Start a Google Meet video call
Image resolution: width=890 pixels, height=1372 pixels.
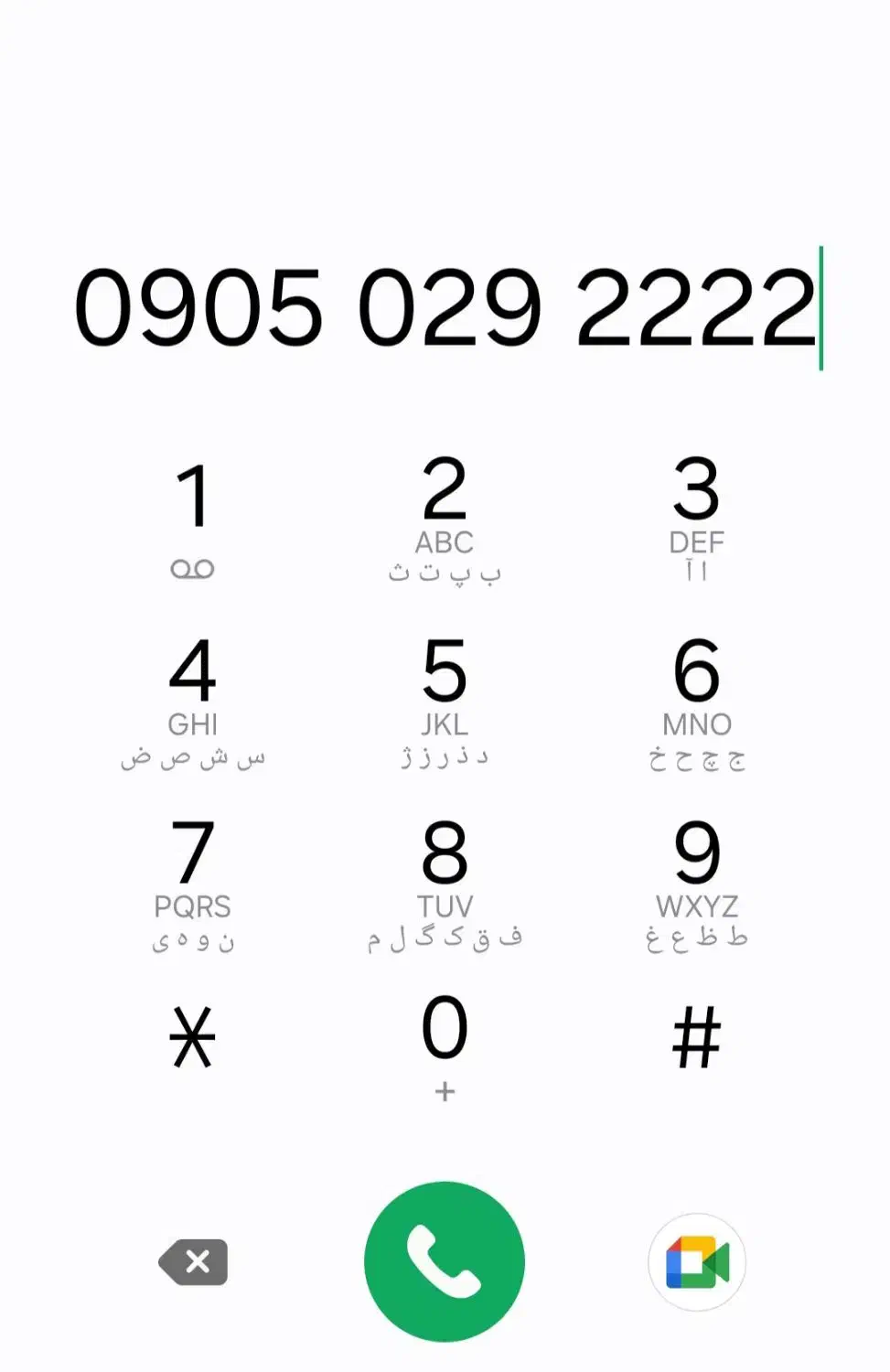point(697,1262)
